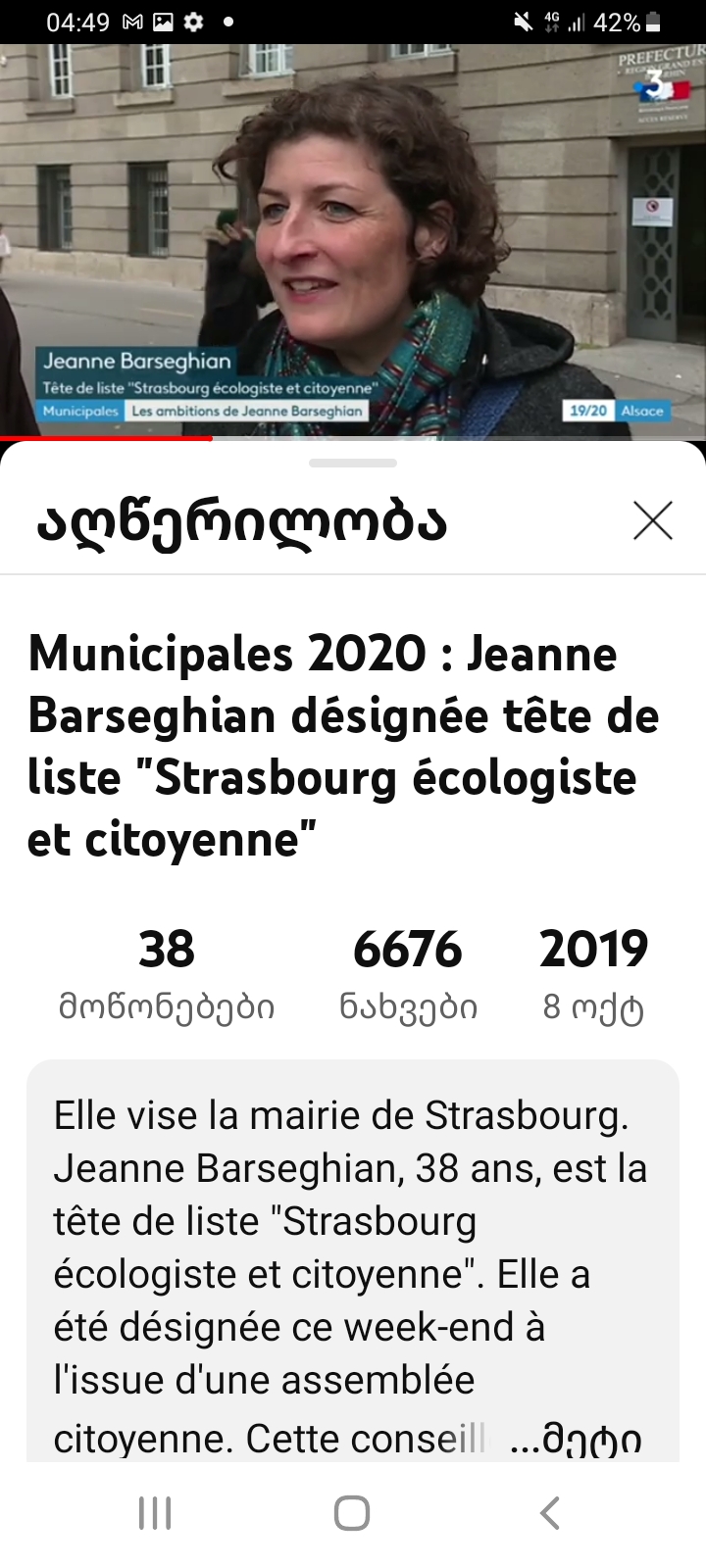Expand the full description with …მეტი
The height and width of the screenshot is (1568, 706).
pos(578,1439)
